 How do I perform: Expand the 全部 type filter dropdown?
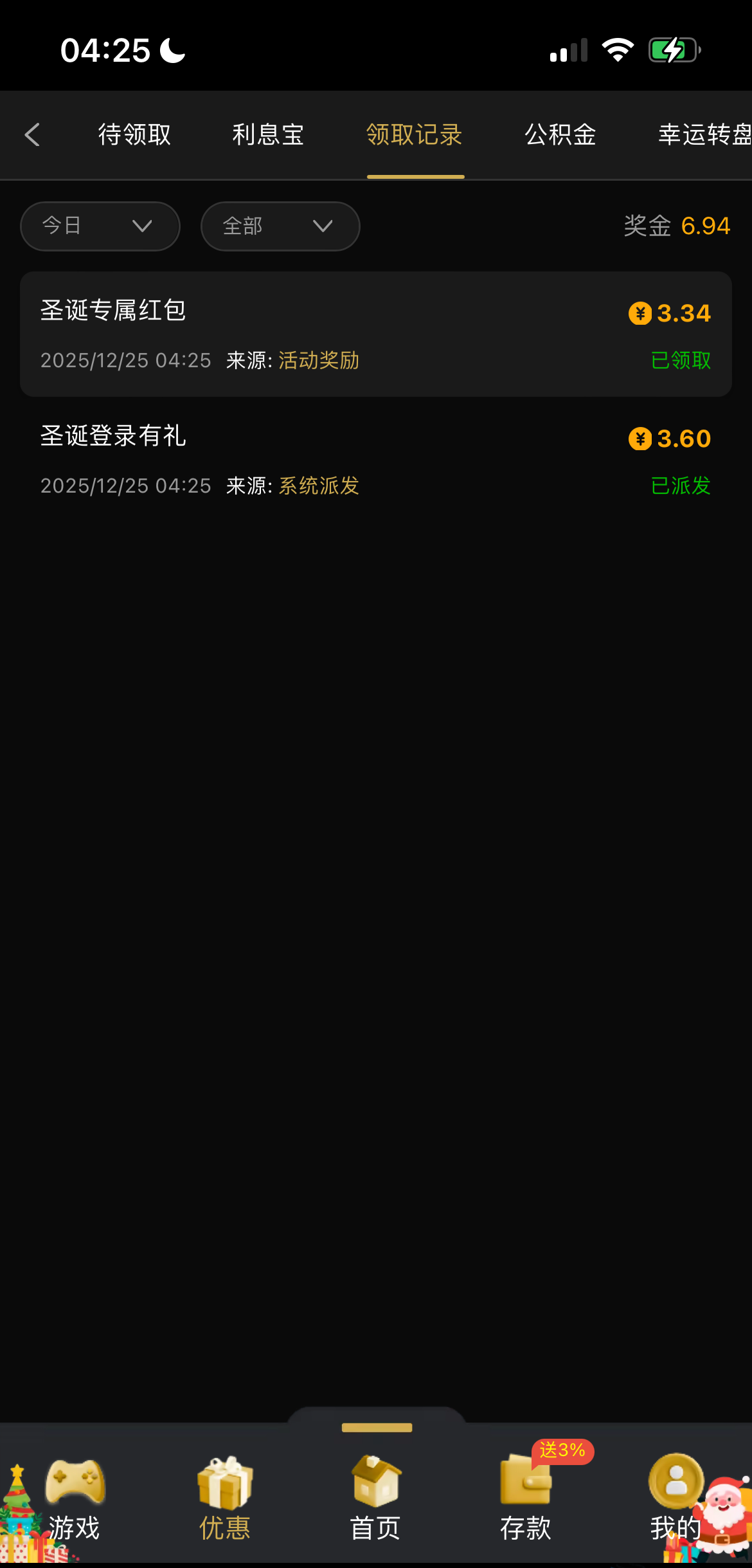coord(280,226)
